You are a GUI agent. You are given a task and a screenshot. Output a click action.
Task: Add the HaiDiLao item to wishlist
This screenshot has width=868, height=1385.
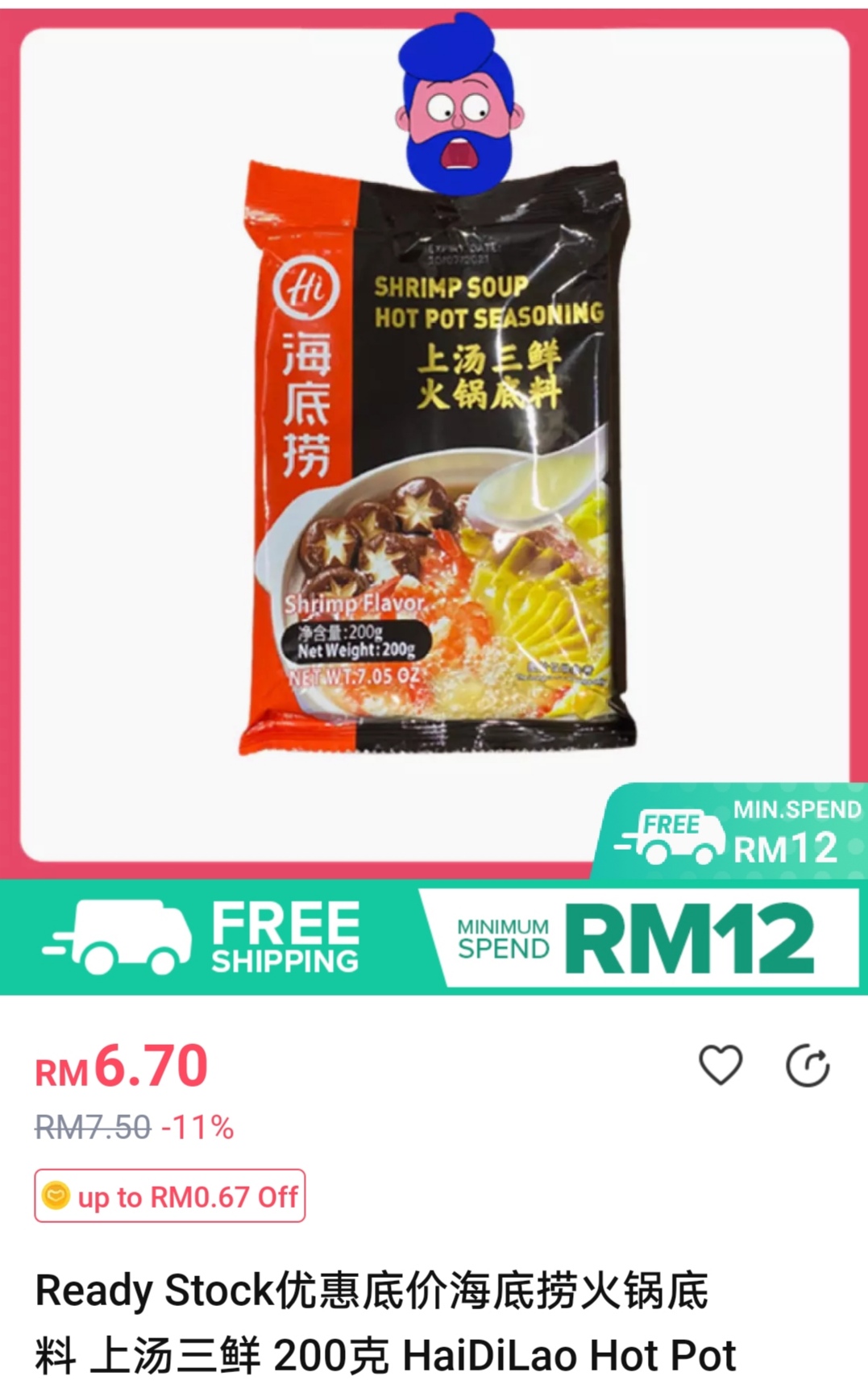pos(720,1065)
